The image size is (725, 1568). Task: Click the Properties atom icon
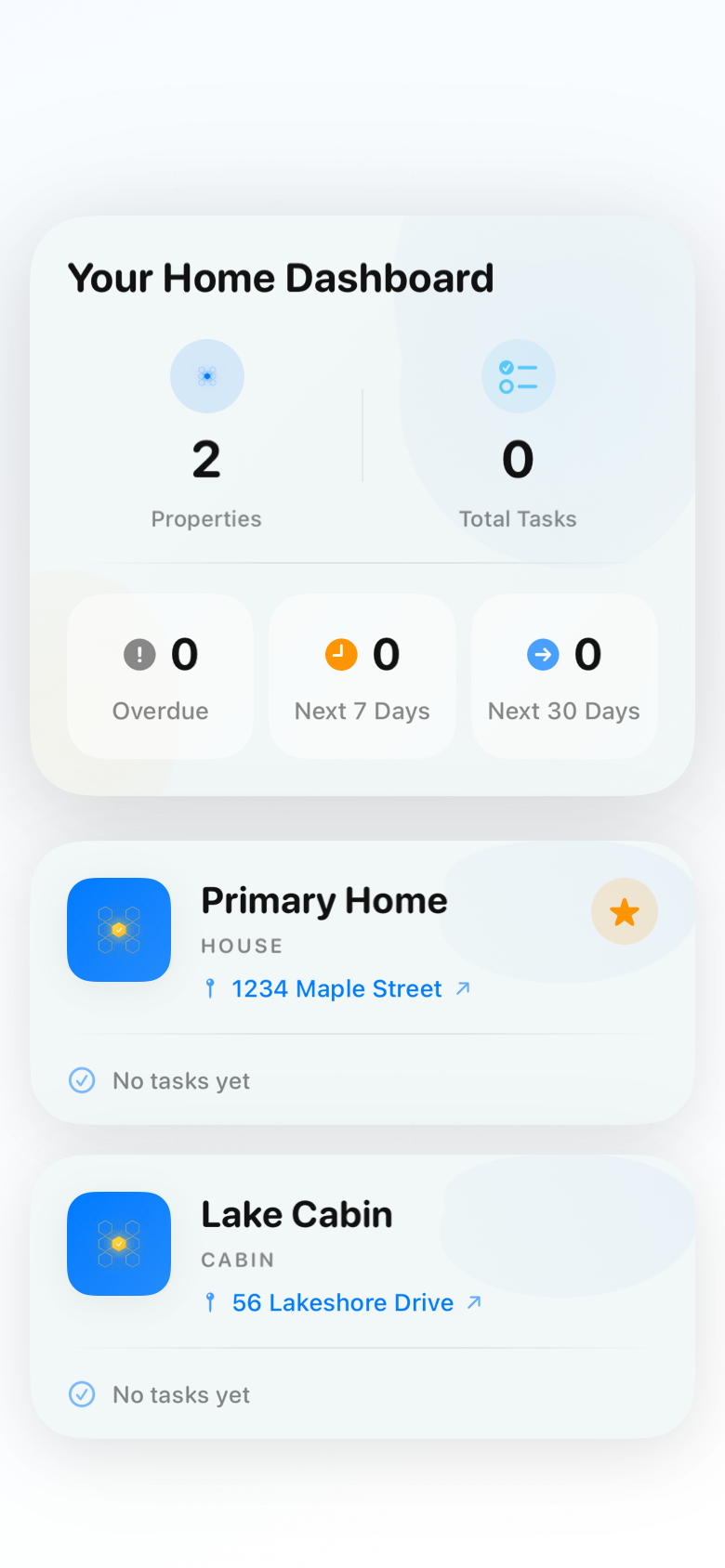[206, 376]
